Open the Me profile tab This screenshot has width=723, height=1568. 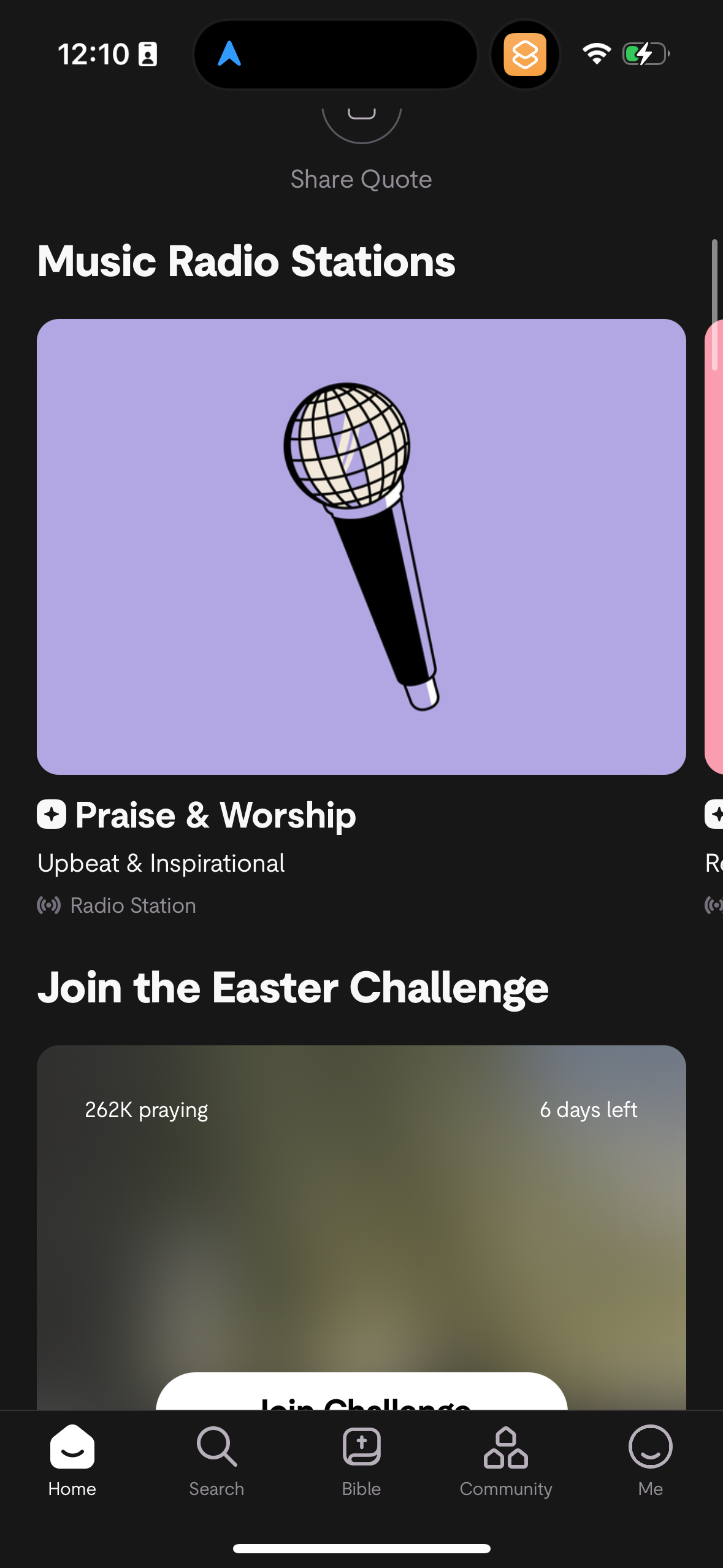(x=650, y=1460)
